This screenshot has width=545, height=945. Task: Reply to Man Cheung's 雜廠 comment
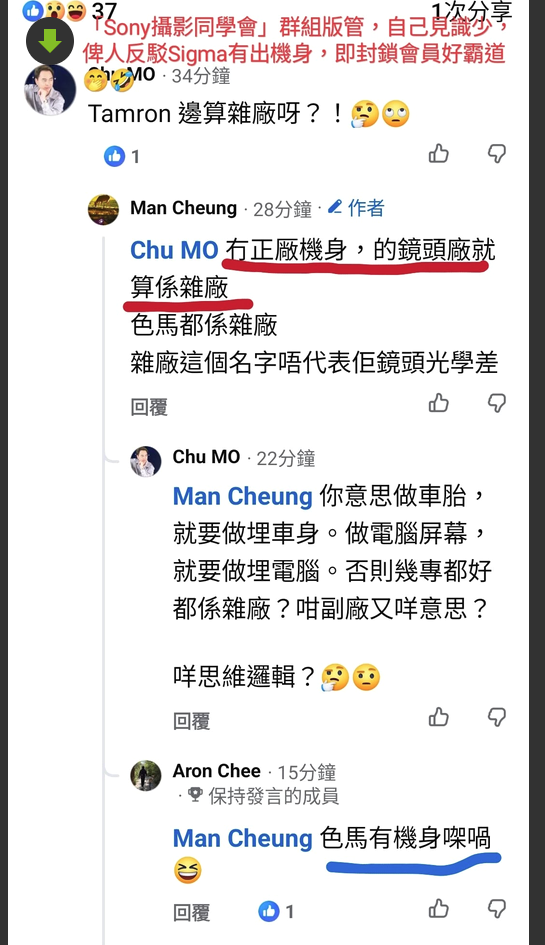pyautogui.click(x=149, y=407)
